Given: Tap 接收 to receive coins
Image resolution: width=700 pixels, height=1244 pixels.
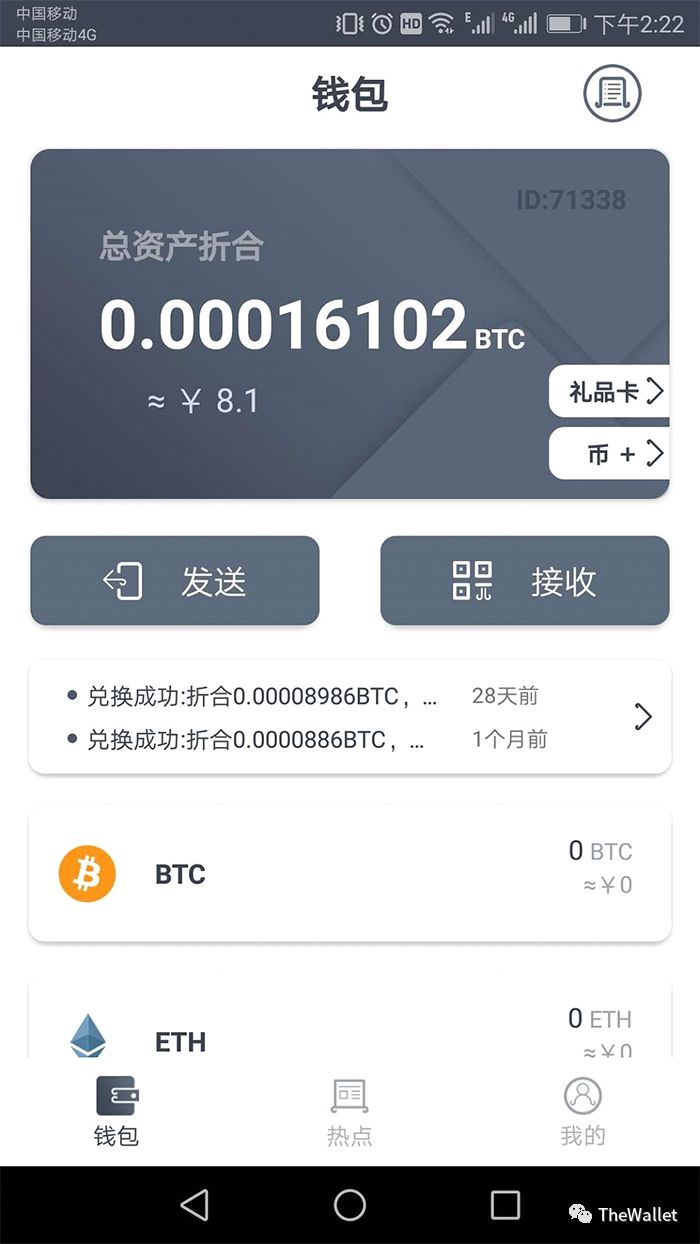Looking at the screenshot, I should pos(524,581).
